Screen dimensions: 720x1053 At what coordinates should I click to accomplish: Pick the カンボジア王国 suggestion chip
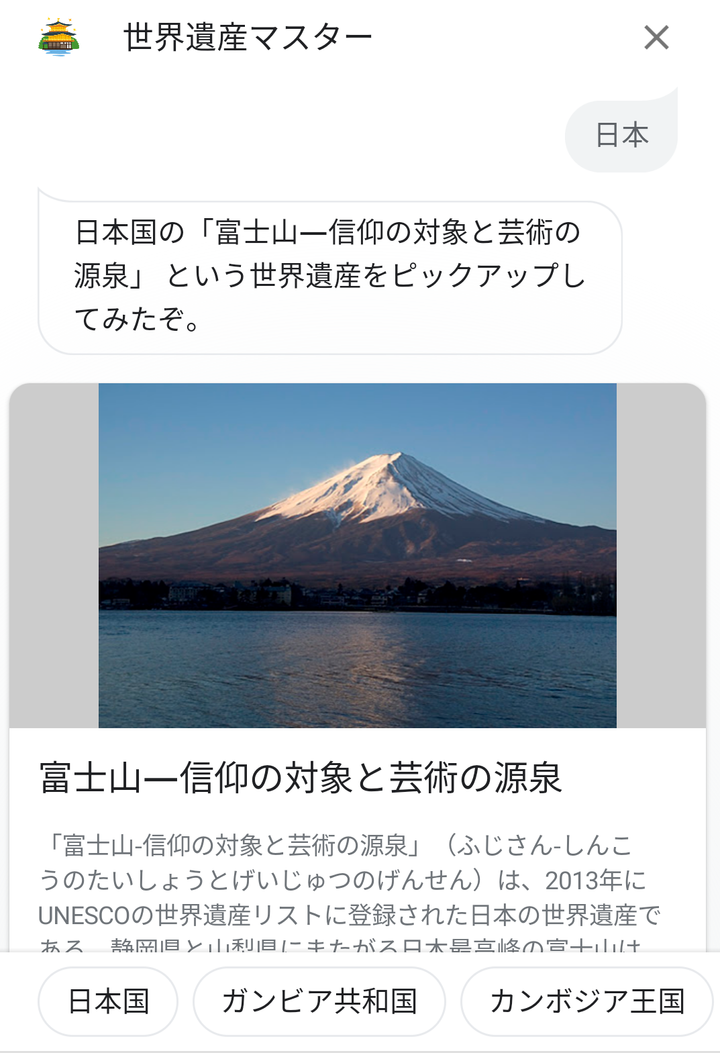(x=587, y=1001)
